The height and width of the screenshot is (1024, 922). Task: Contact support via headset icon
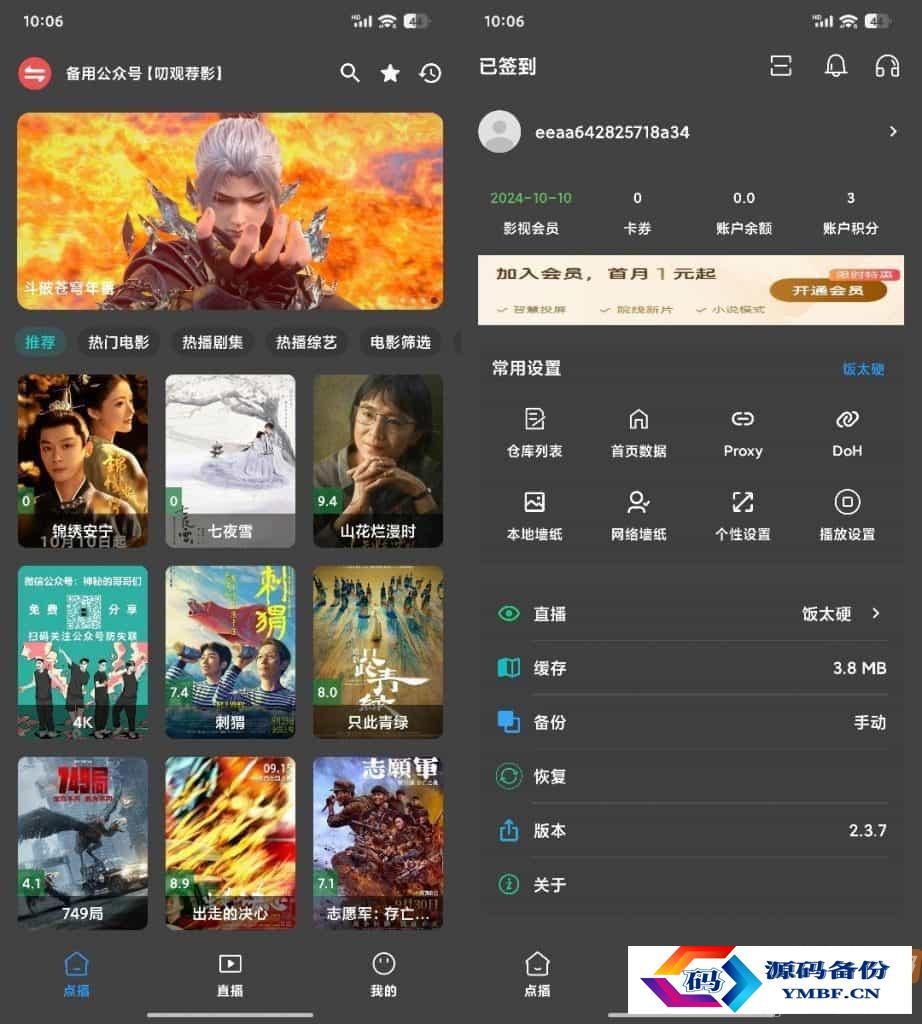(x=886, y=66)
